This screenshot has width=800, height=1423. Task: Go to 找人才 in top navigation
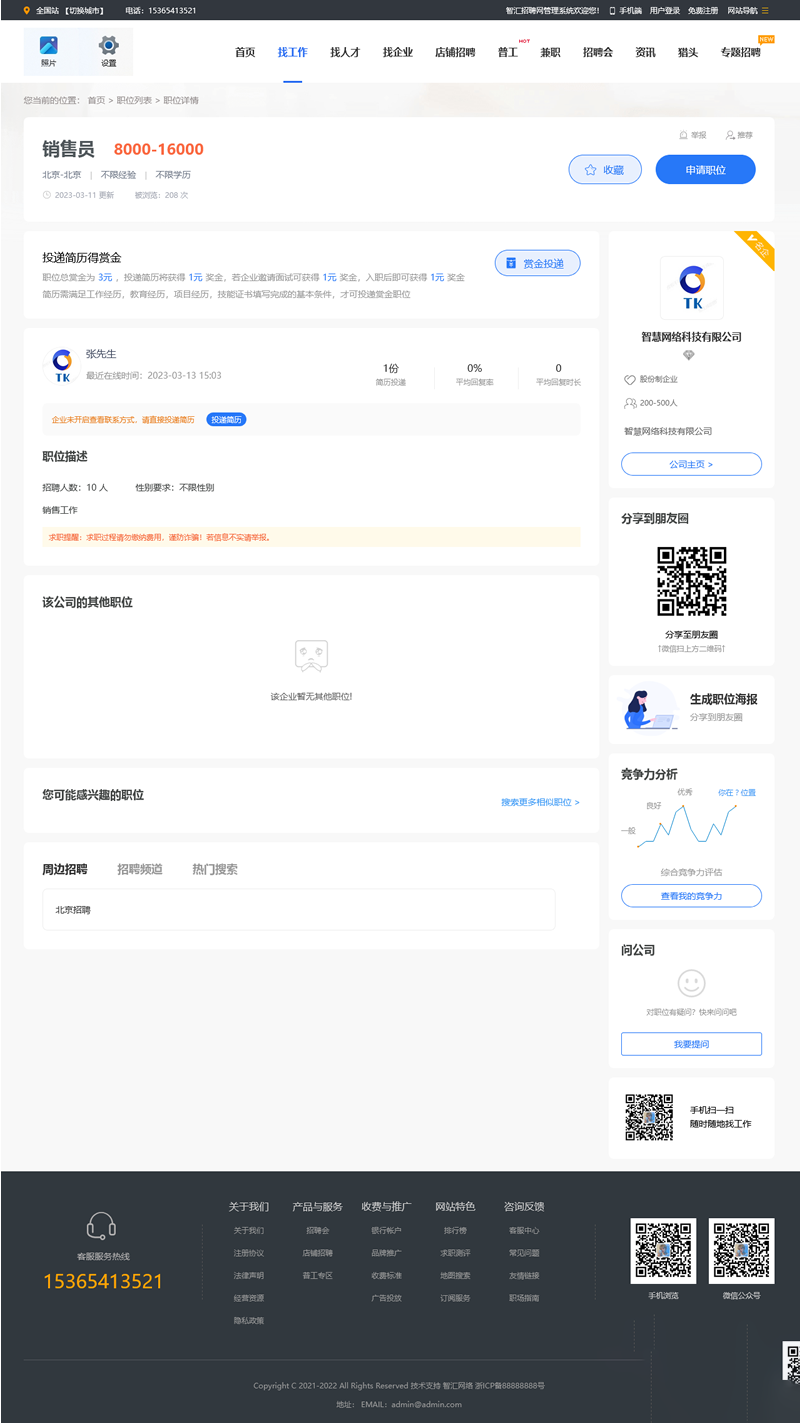(x=345, y=52)
